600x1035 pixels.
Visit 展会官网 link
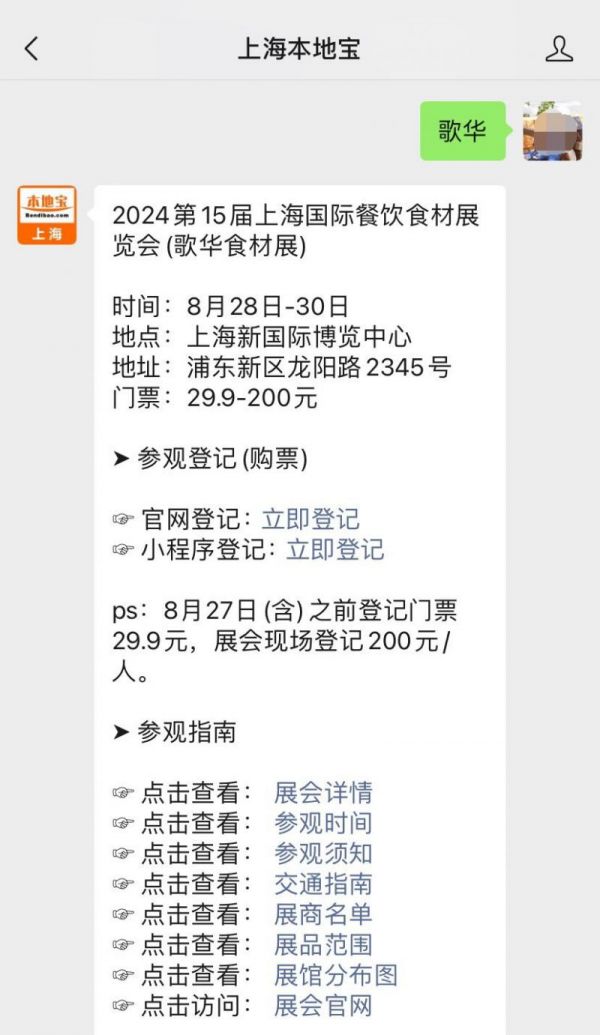coord(323,1005)
